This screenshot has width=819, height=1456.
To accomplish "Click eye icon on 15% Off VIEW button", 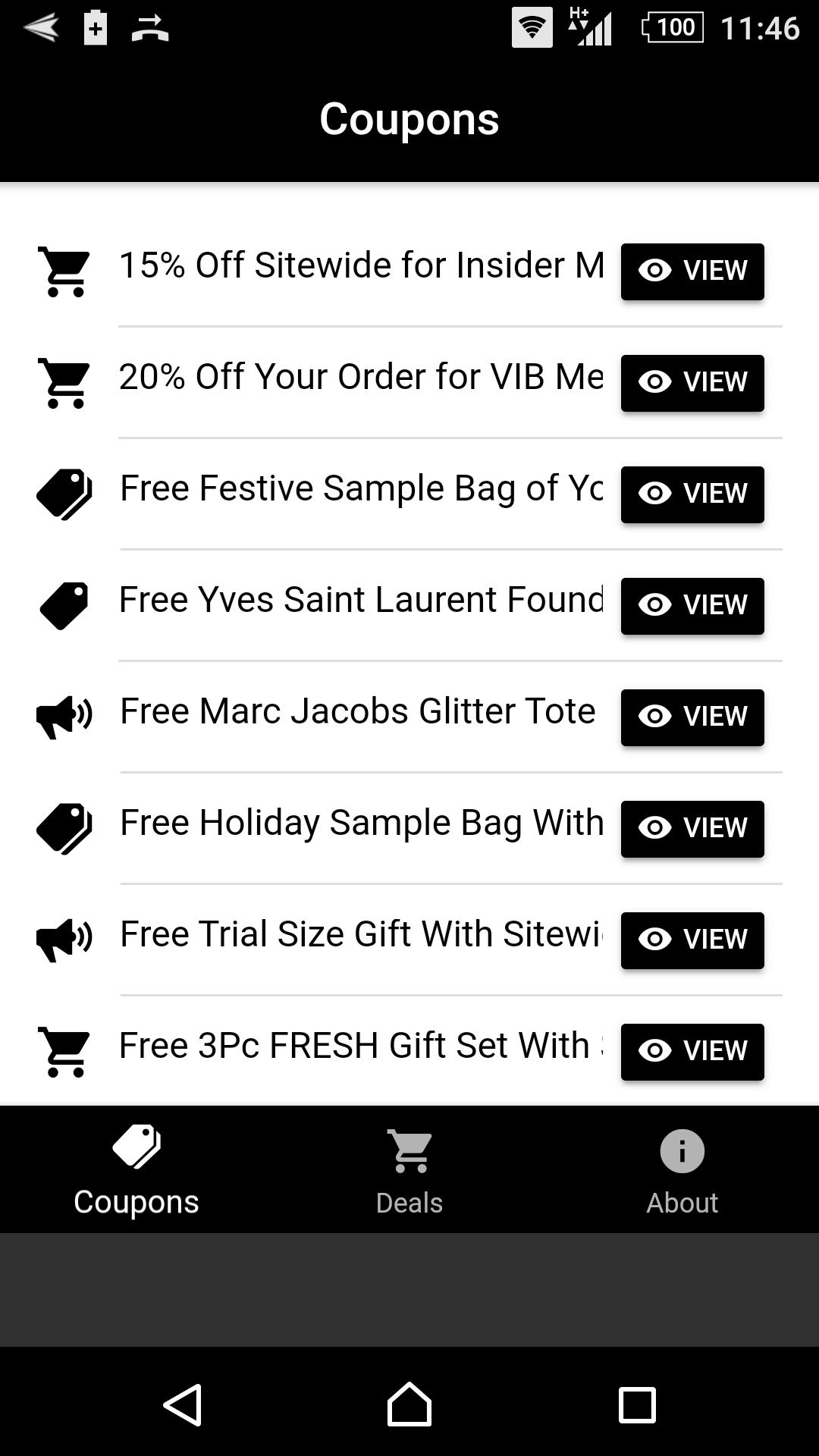I will tap(657, 271).
